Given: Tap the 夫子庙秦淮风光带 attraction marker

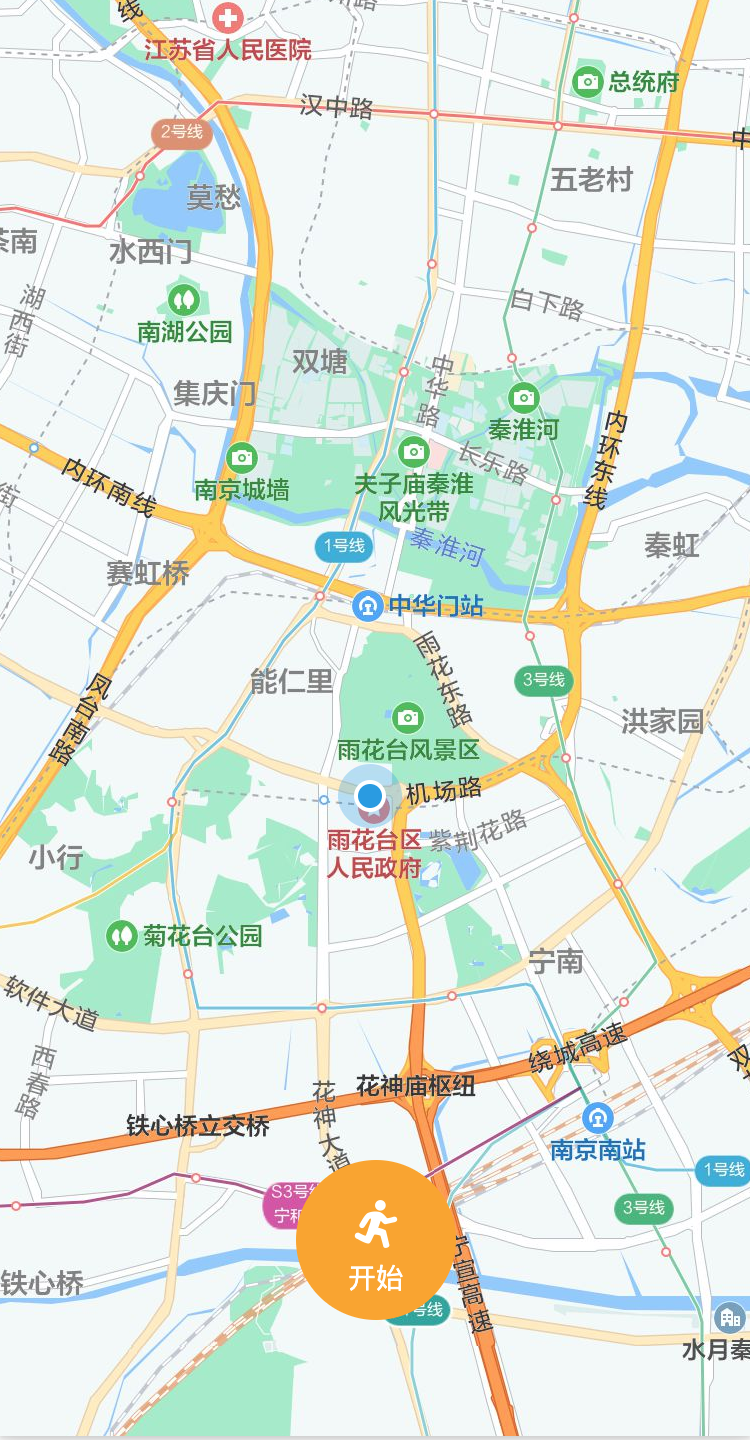Looking at the screenshot, I should click(413, 452).
